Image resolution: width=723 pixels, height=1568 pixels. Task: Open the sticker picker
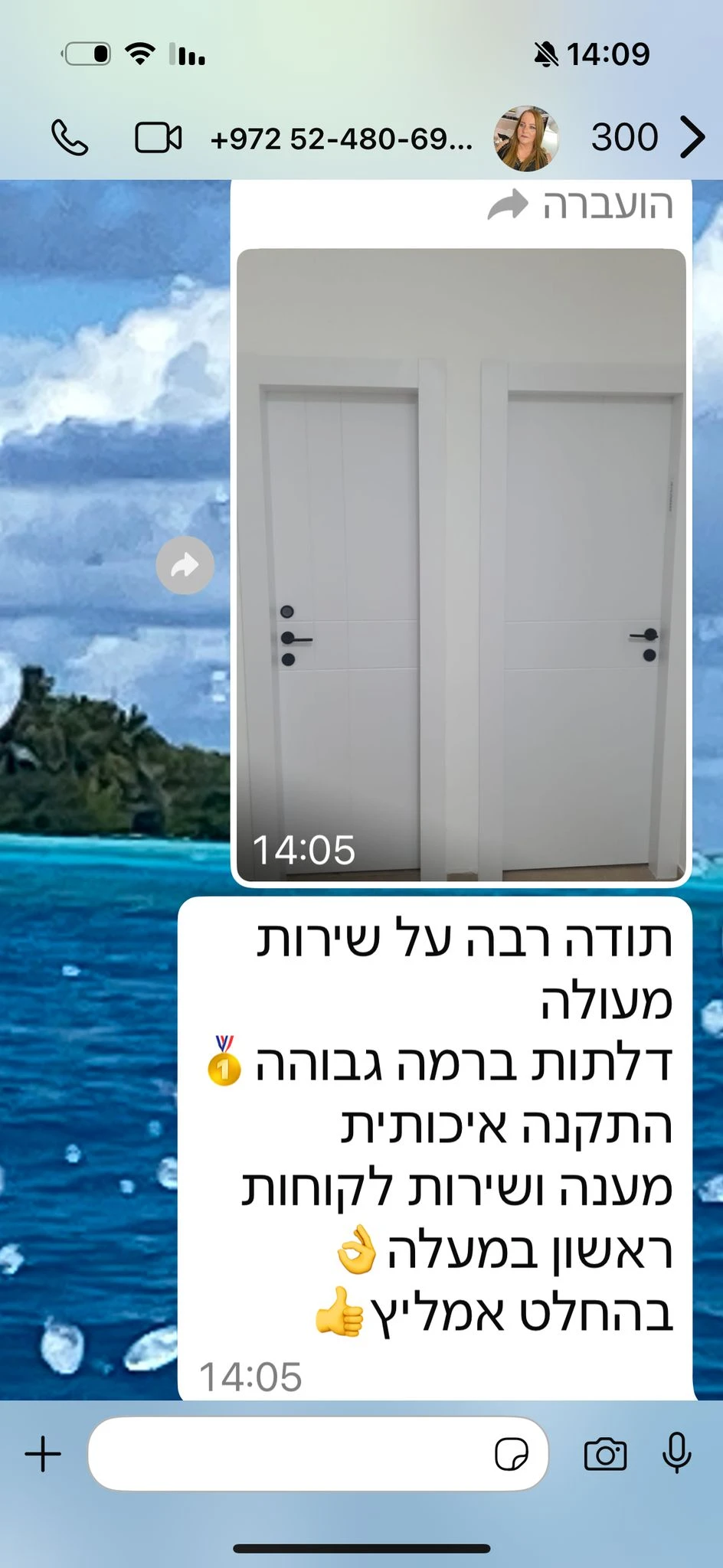point(511,1454)
